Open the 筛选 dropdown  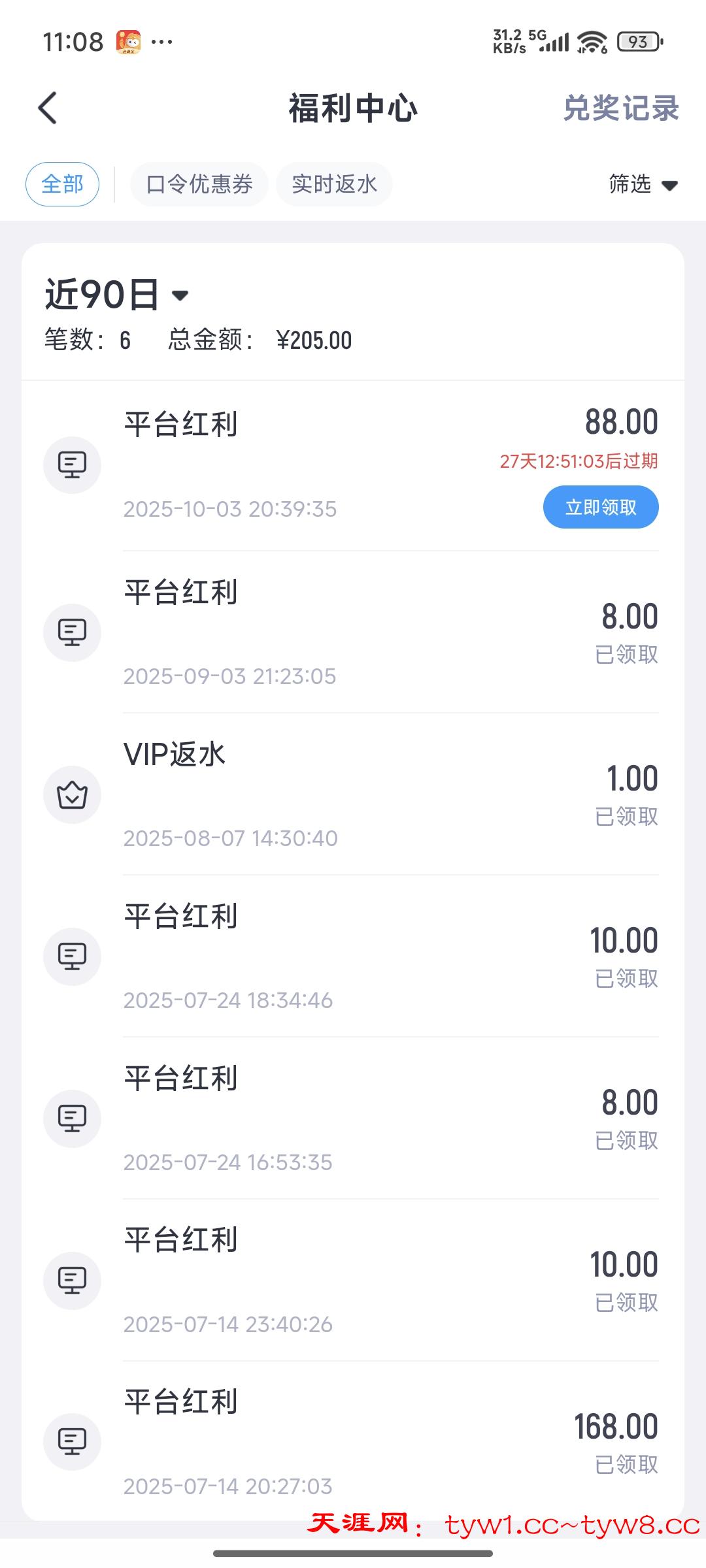[x=642, y=184]
